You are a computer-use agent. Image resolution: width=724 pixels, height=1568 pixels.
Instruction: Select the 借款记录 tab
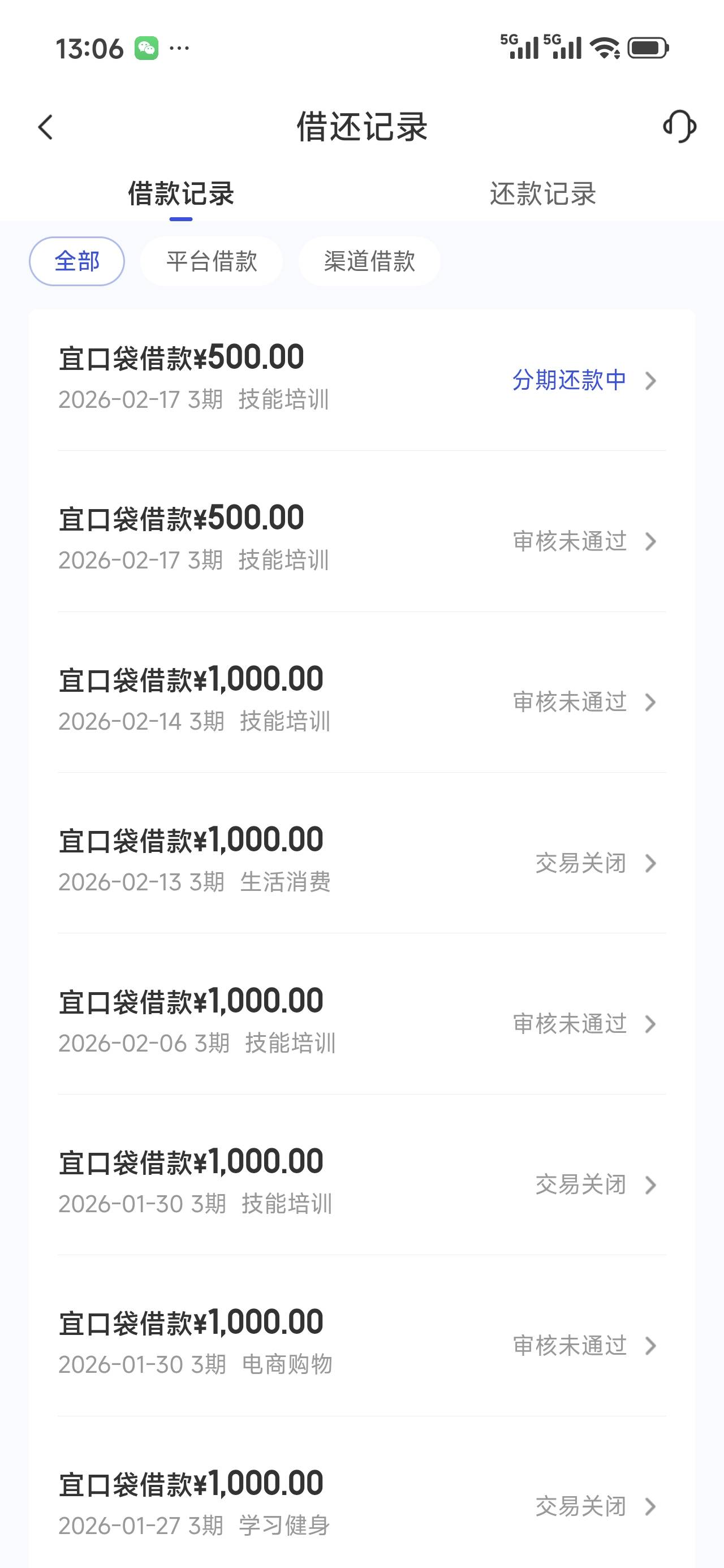pos(181,194)
